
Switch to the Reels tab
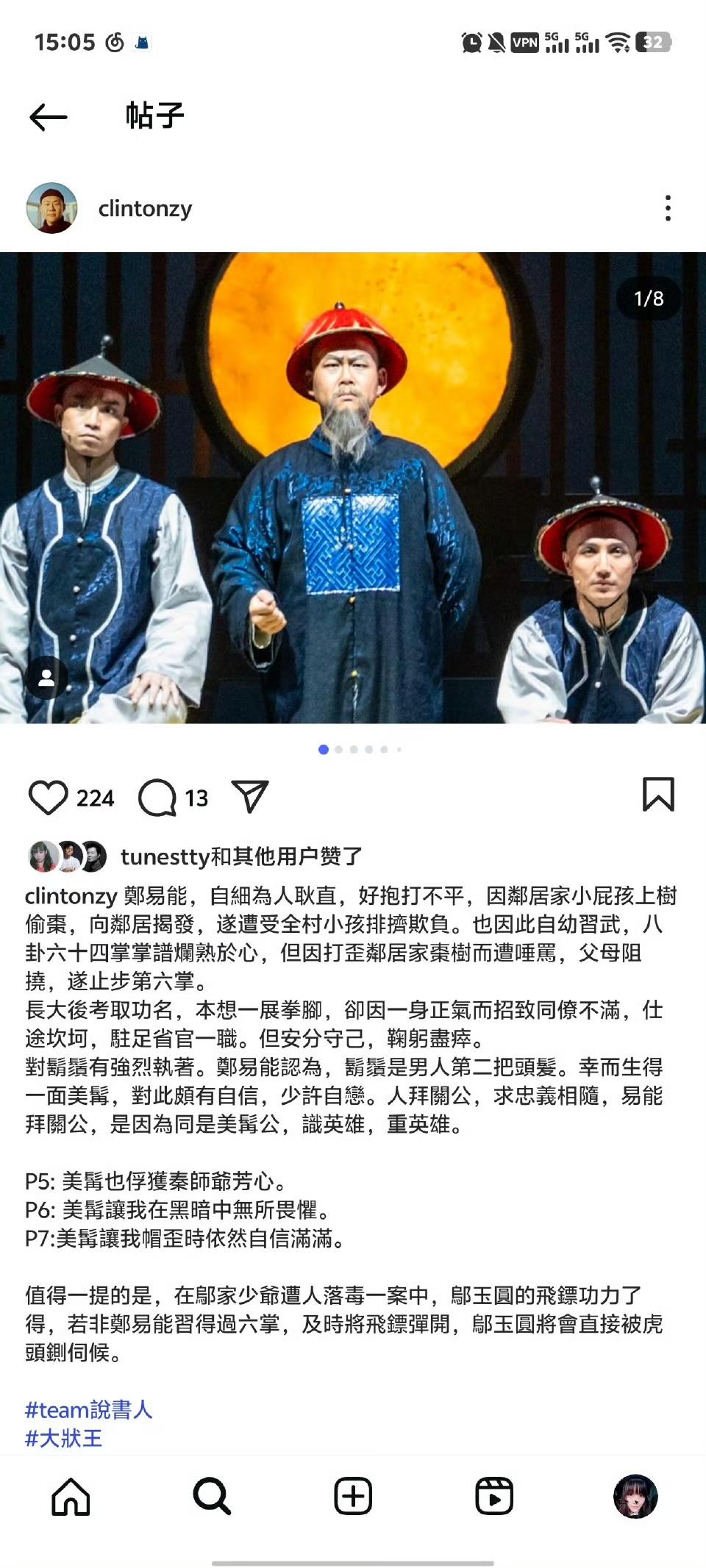(494, 1496)
